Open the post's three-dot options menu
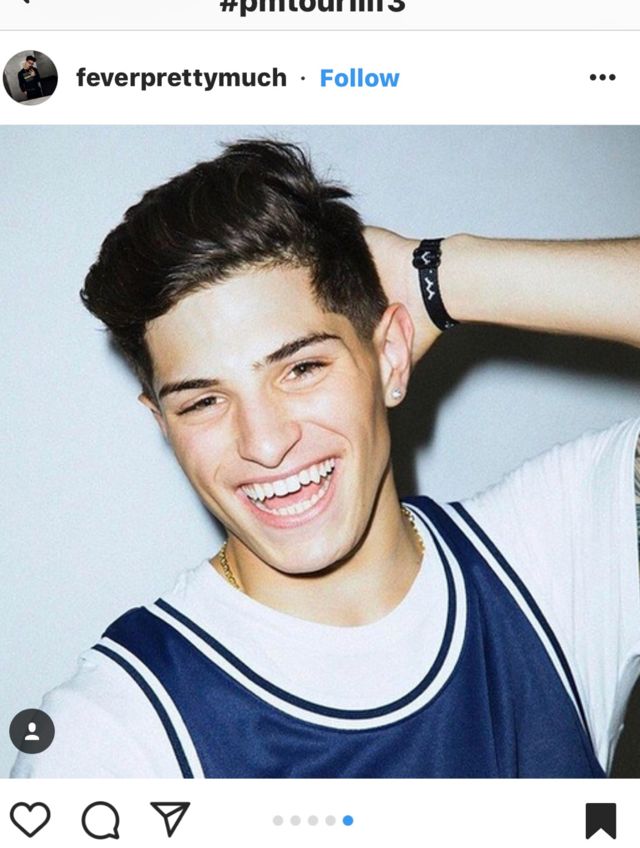Screen dimensions: 640x848 602,78
